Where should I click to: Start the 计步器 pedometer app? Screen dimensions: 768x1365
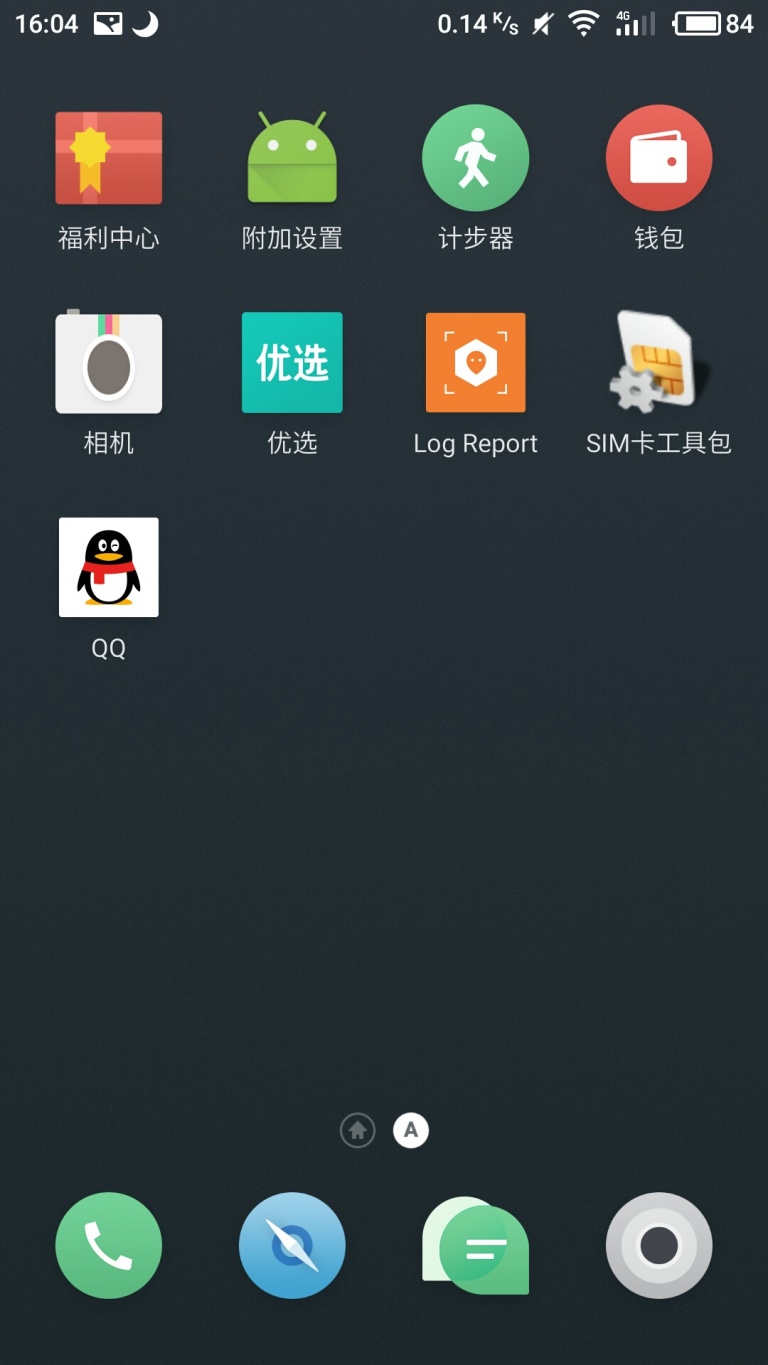click(475, 157)
